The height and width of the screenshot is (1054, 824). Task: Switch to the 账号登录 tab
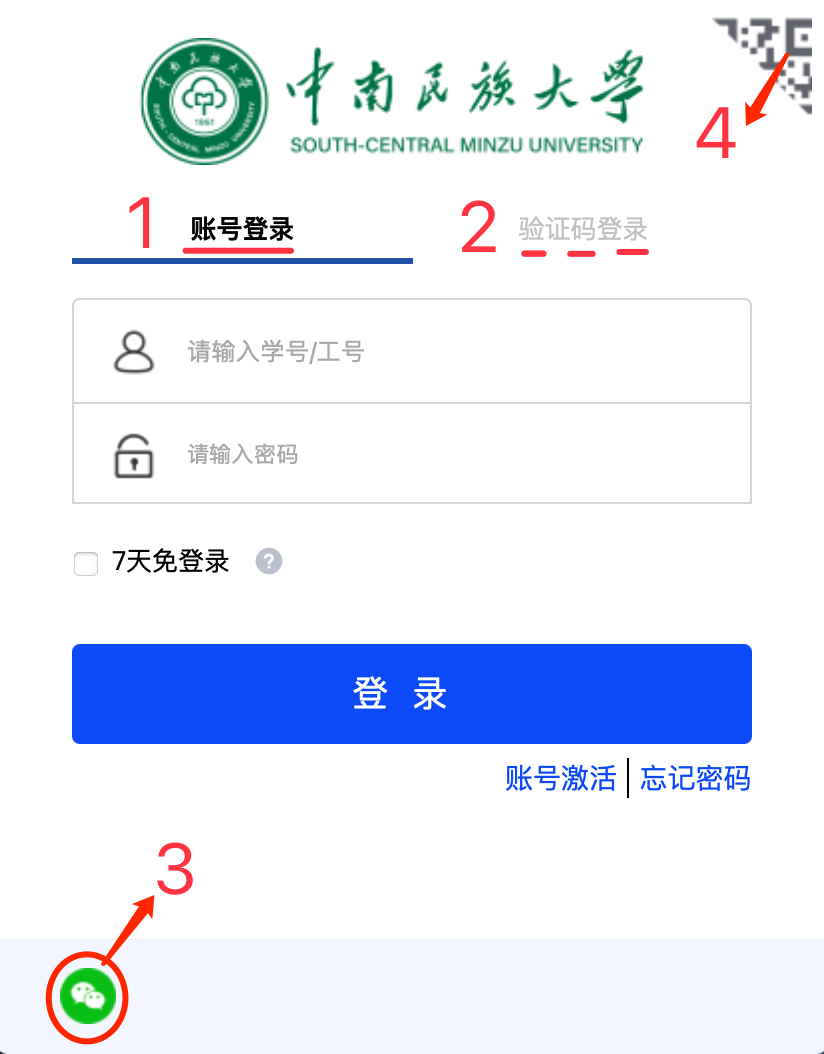242,229
